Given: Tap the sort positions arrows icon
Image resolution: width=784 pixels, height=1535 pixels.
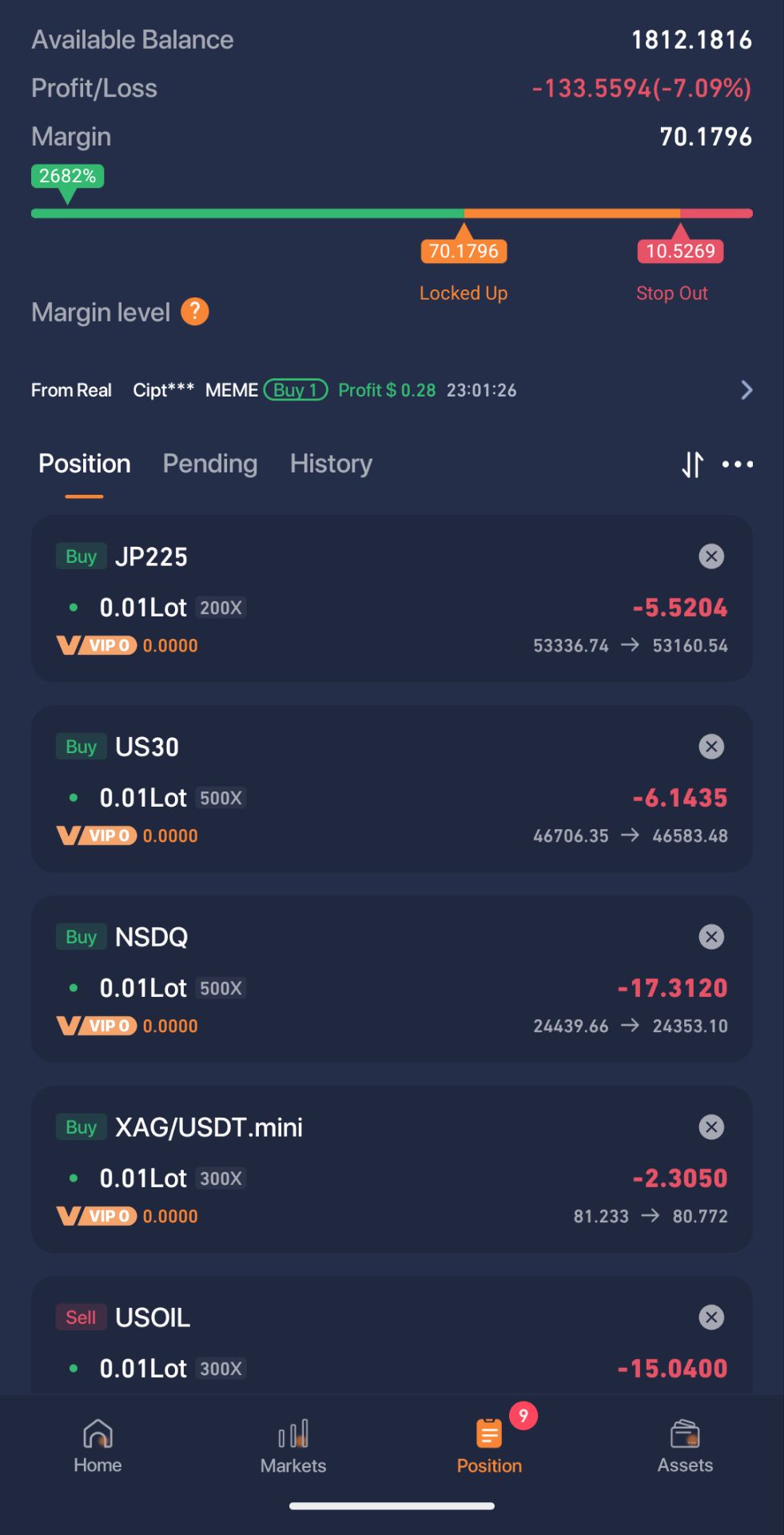Looking at the screenshot, I should tap(692, 464).
